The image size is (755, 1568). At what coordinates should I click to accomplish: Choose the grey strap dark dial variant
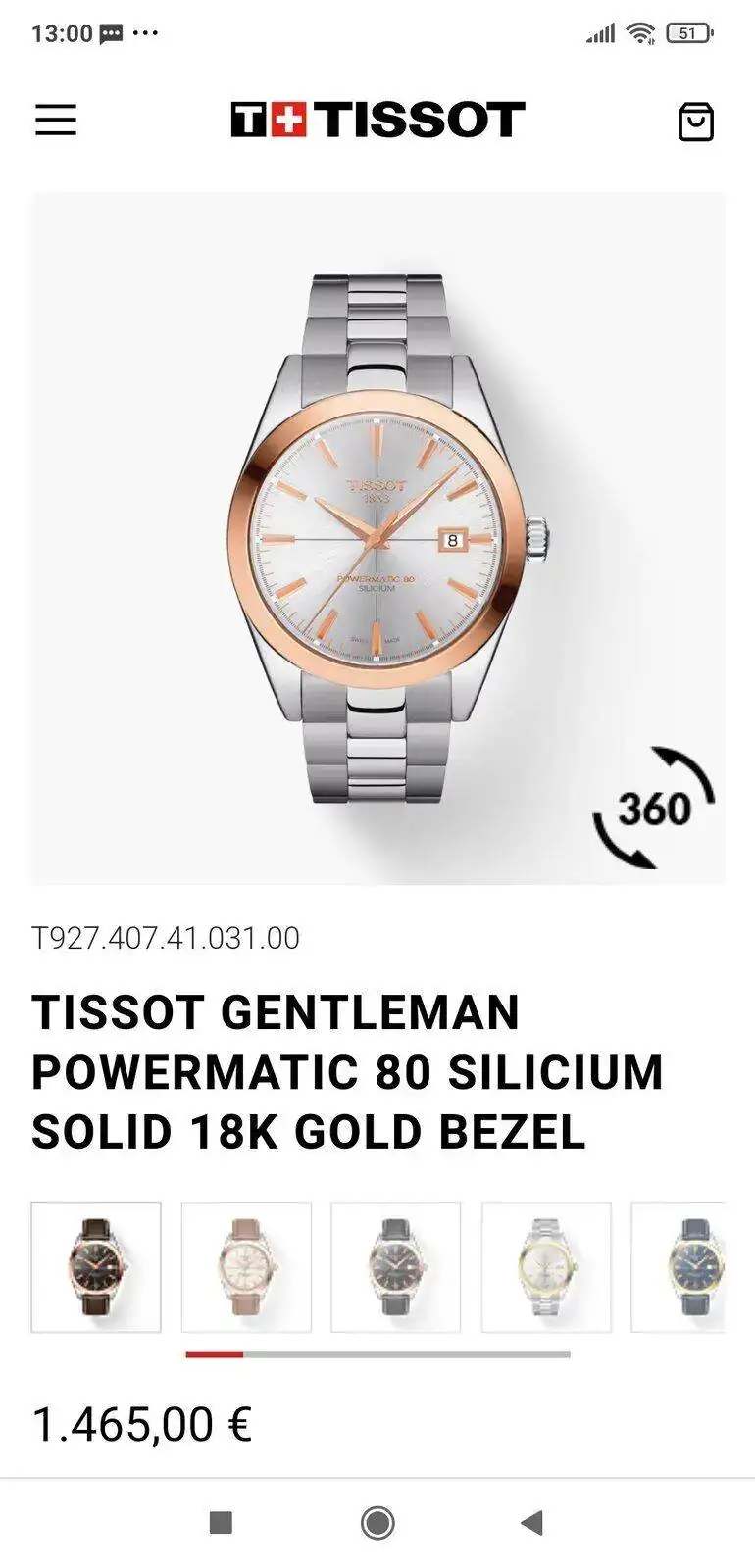pyautogui.click(x=396, y=1267)
